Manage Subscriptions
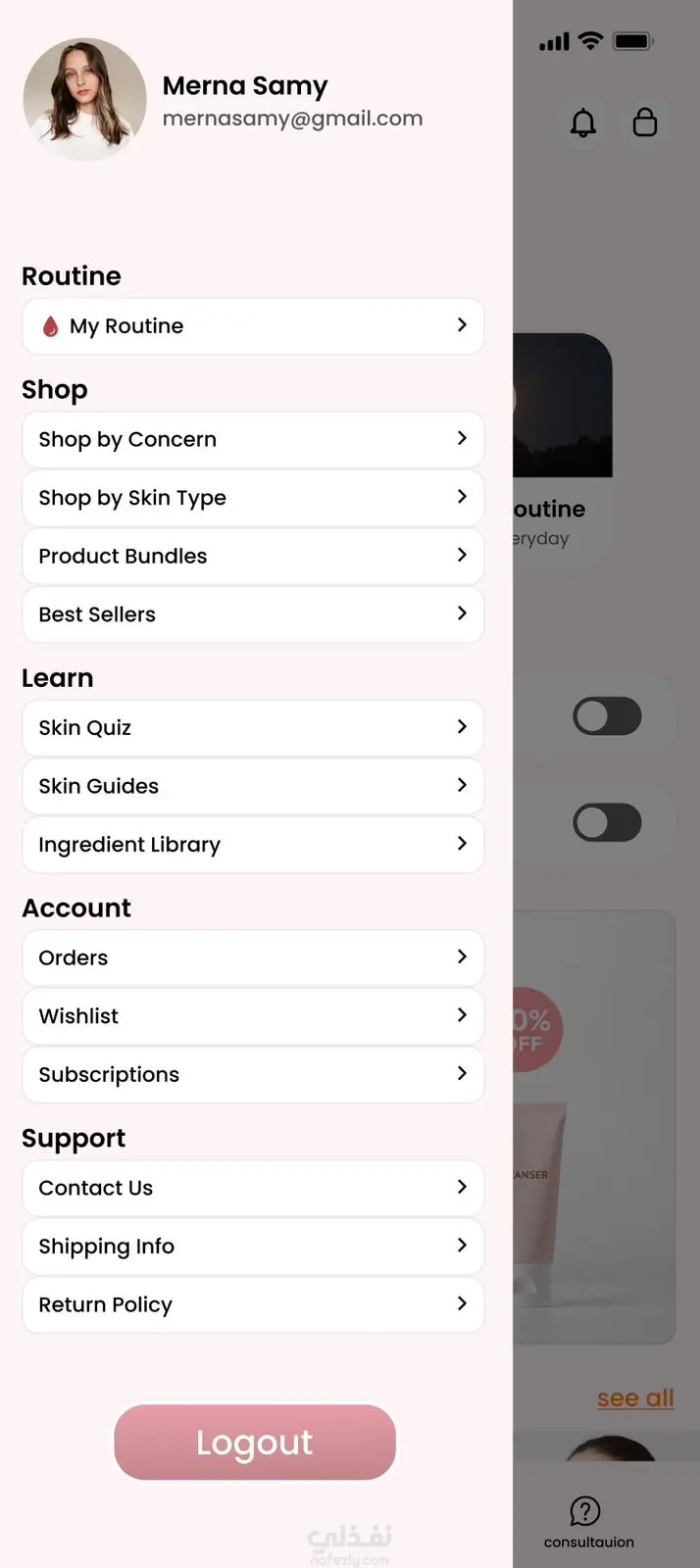Image resolution: width=700 pixels, height=1568 pixels. pyautogui.click(x=253, y=1075)
